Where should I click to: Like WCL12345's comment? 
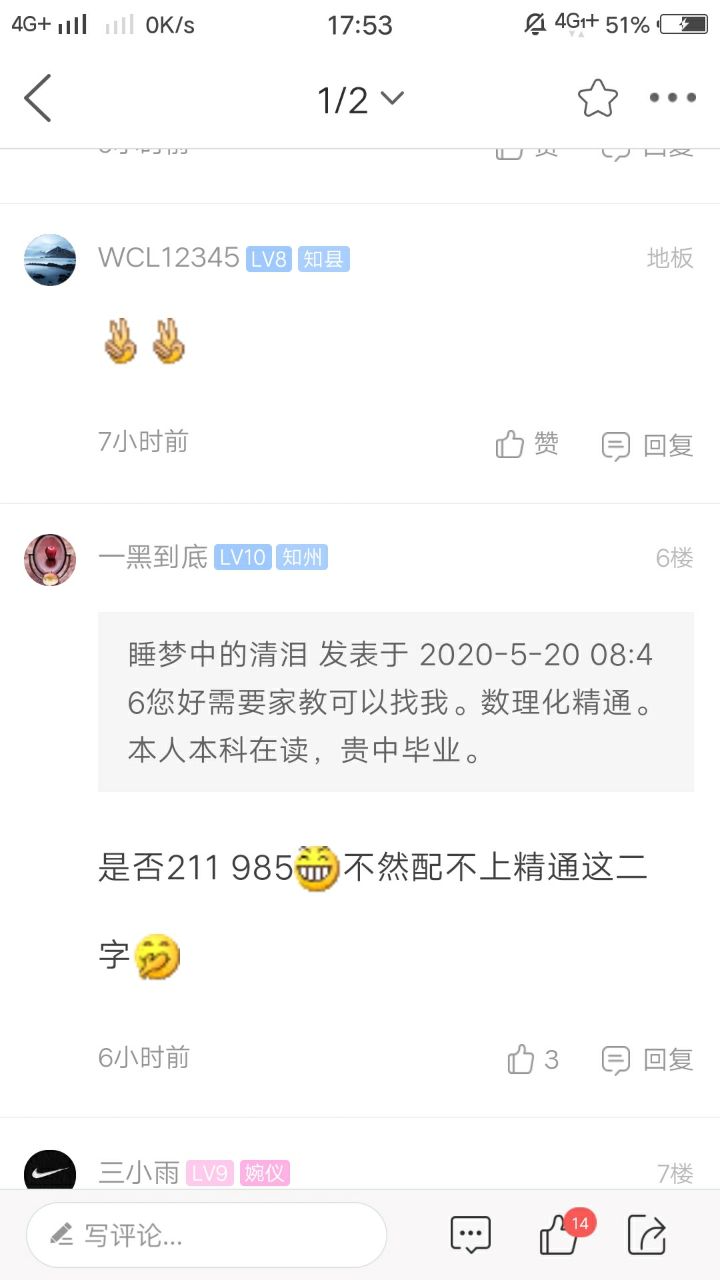point(527,444)
